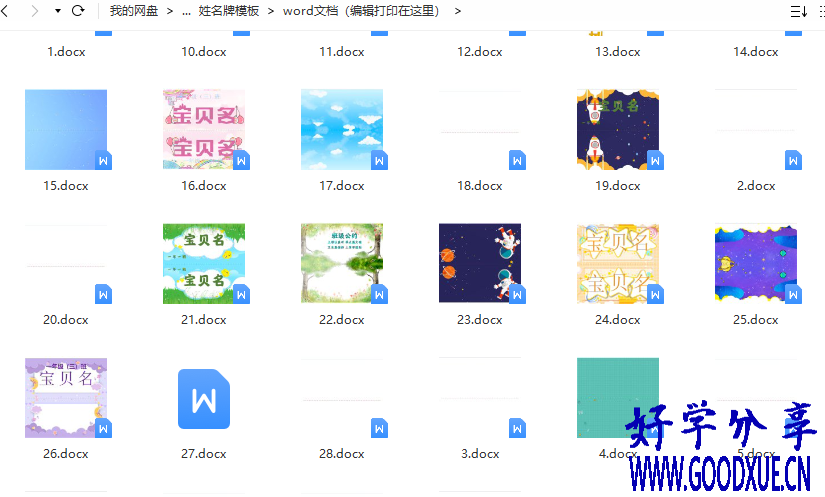
Task: Open file 16.docx
Action: [x=204, y=130]
